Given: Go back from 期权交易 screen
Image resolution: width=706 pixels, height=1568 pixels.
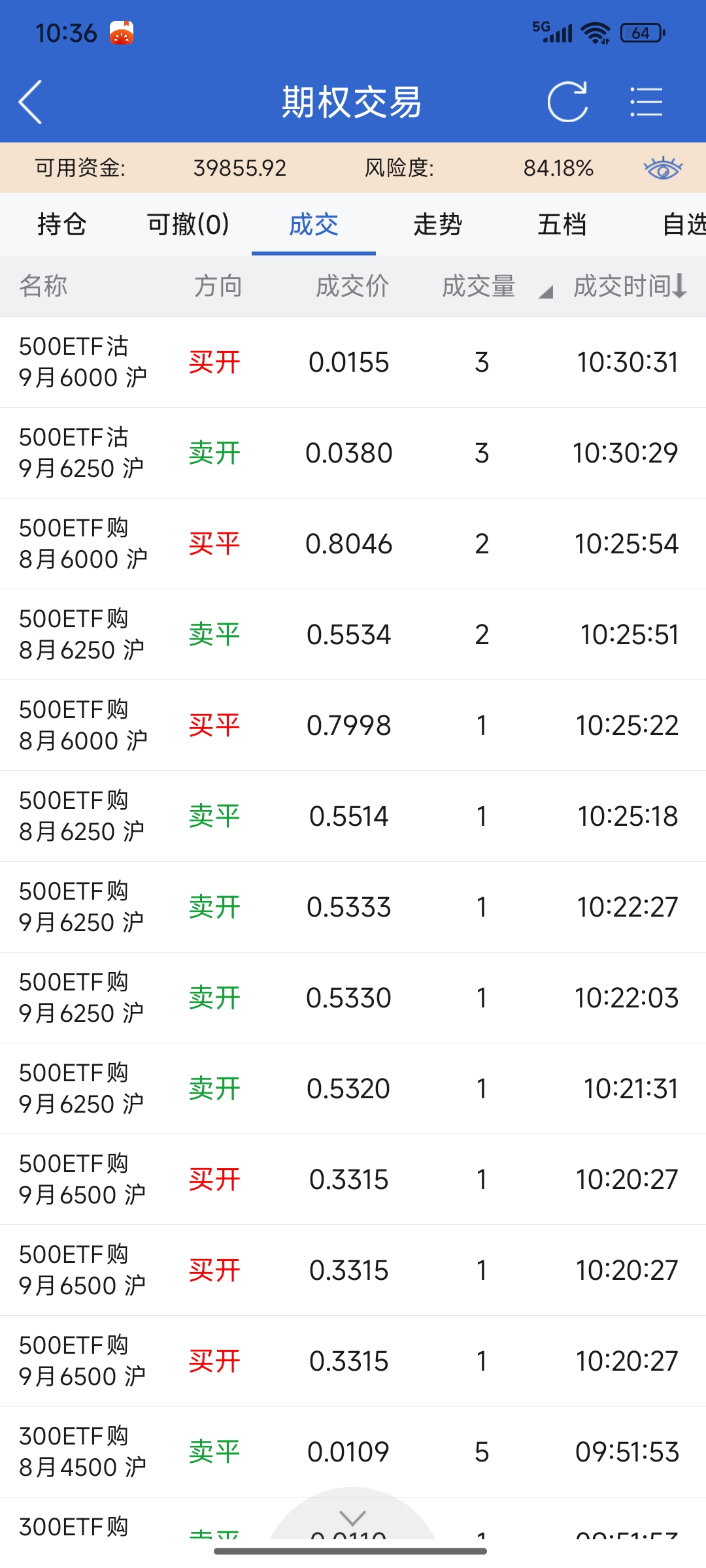Looking at the screenshot, I should pyautogui.click(x=31, y=102).
